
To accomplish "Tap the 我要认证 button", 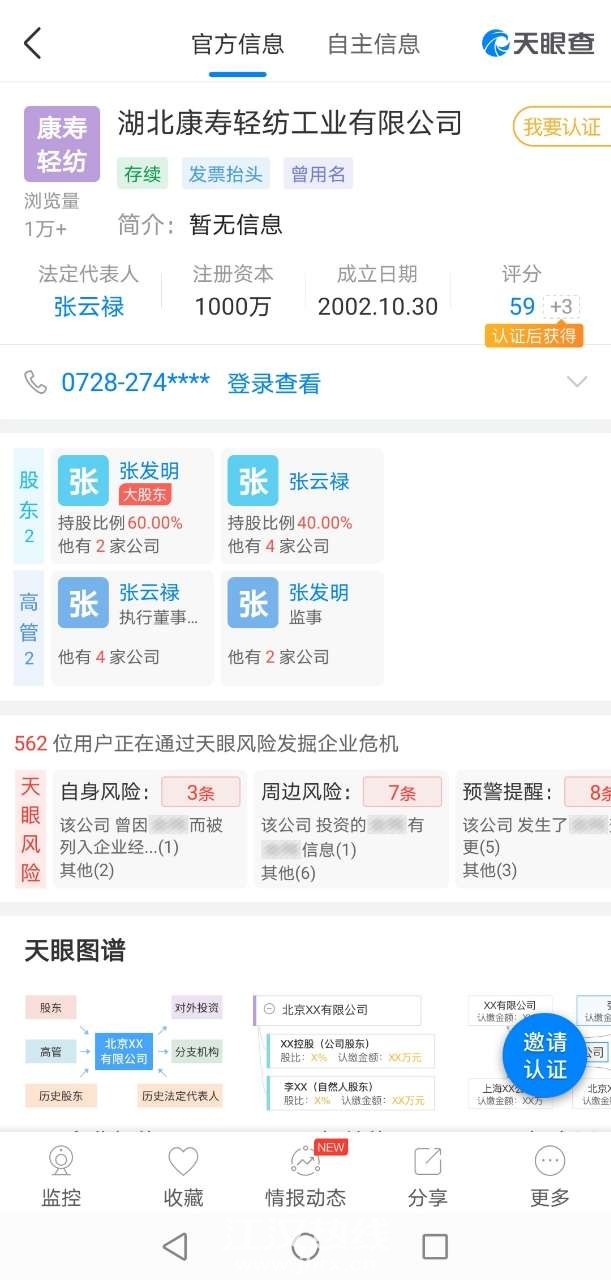I will point(560,127).
